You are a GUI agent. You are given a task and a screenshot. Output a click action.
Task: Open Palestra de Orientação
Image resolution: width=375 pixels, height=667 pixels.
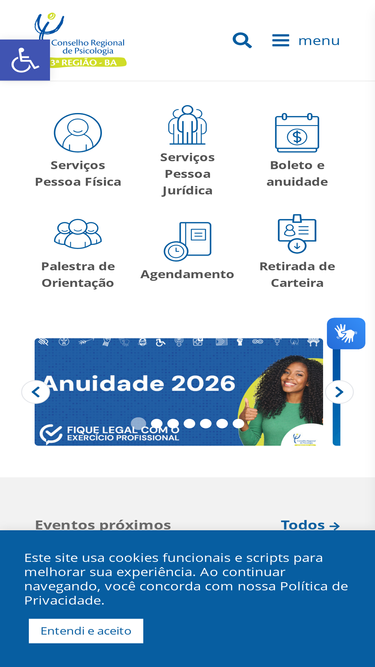pos(78,254)
